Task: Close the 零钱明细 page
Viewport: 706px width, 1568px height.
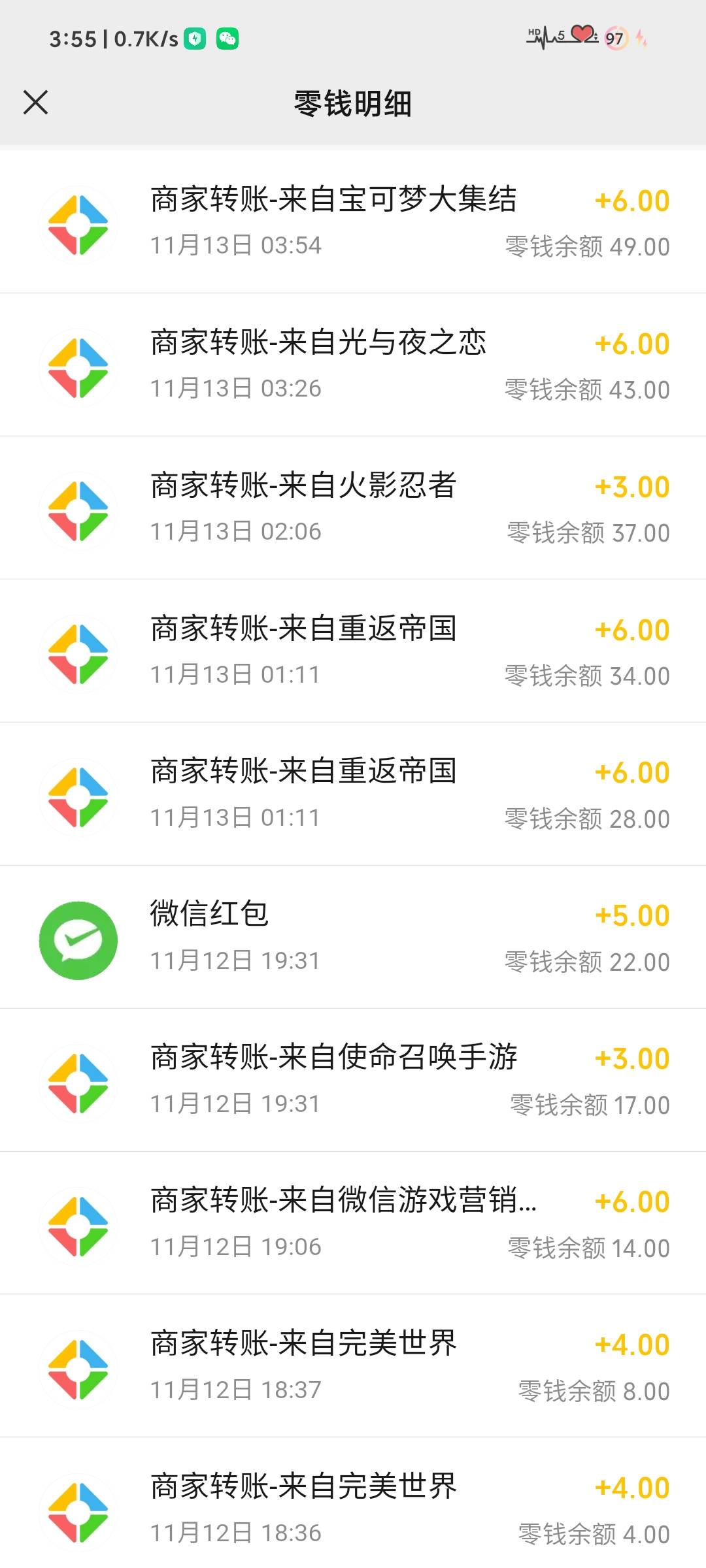Action: (35, 103)
